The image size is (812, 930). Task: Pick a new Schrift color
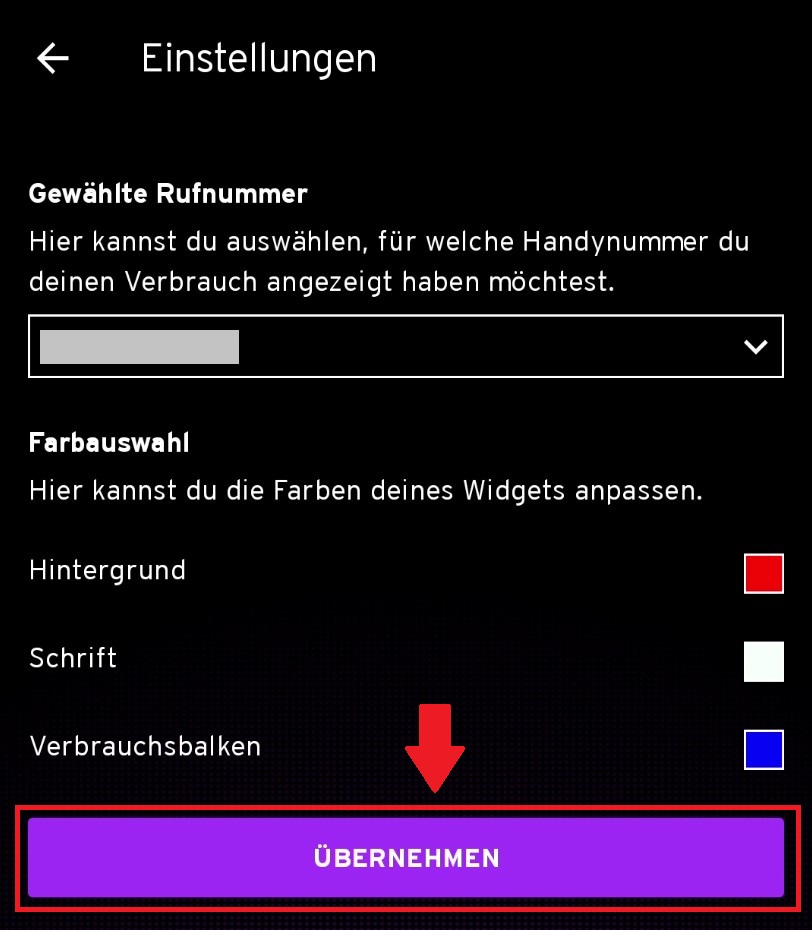pyautogui.click(x=763, y=662)
